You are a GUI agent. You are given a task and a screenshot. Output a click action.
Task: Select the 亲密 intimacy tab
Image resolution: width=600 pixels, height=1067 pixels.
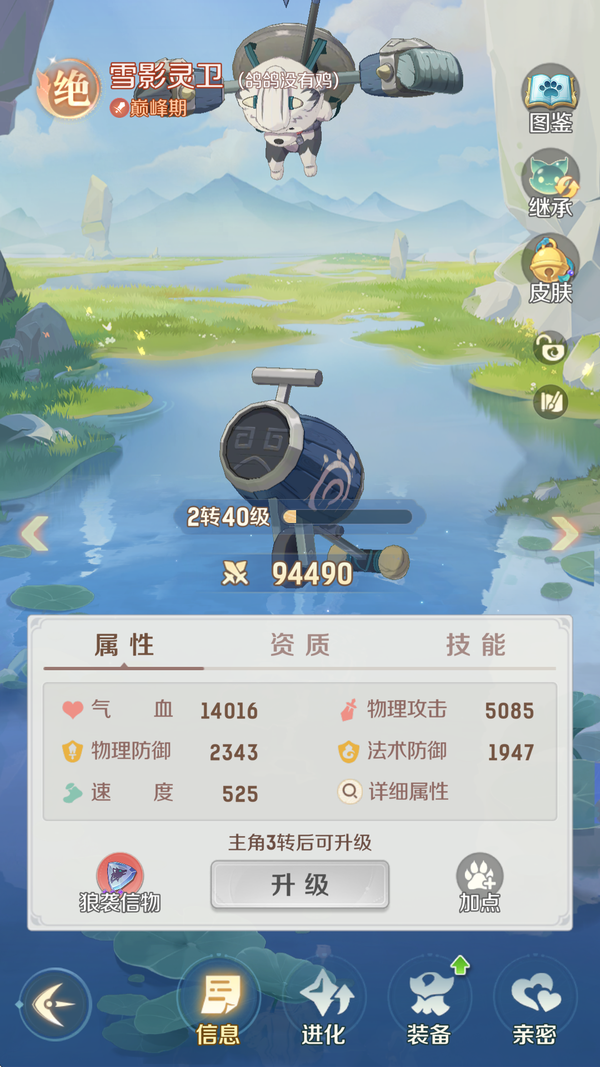coord(534,1005)
